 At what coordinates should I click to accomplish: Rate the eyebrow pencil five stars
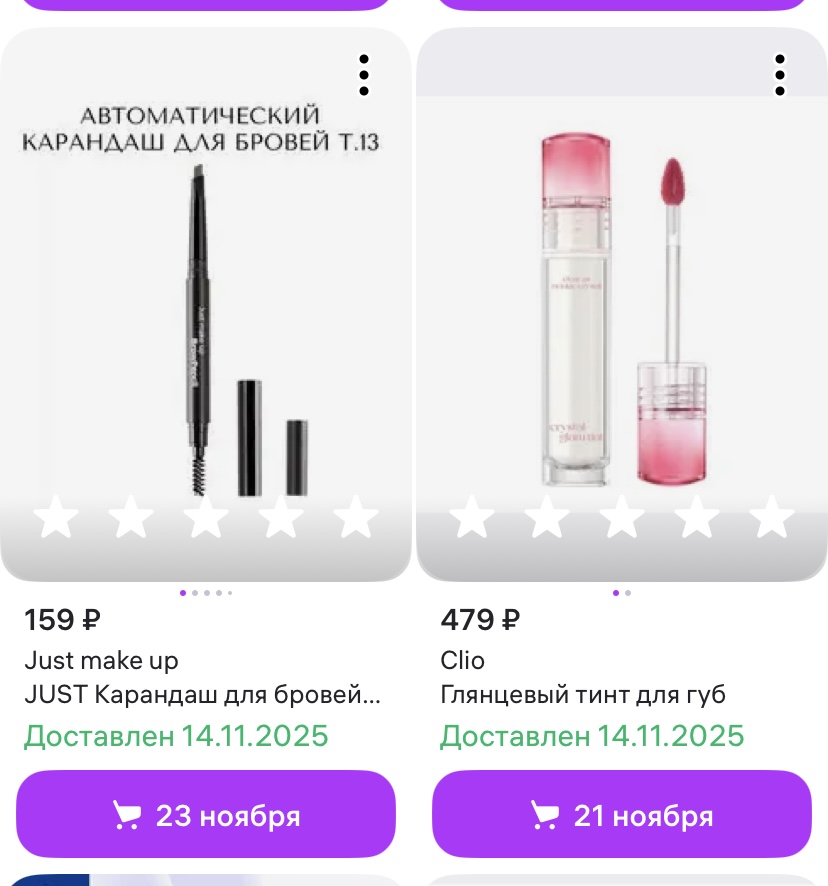[x=356, y=518]
